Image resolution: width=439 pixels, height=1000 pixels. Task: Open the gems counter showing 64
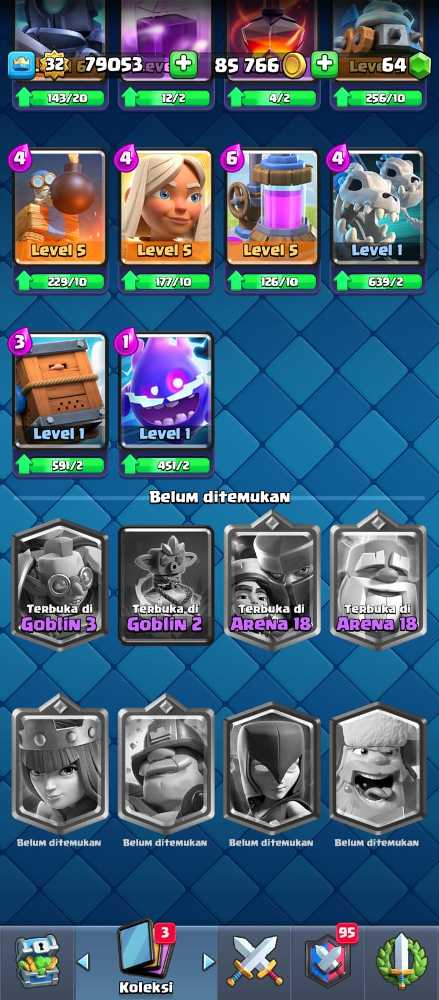tap(406, 65)
